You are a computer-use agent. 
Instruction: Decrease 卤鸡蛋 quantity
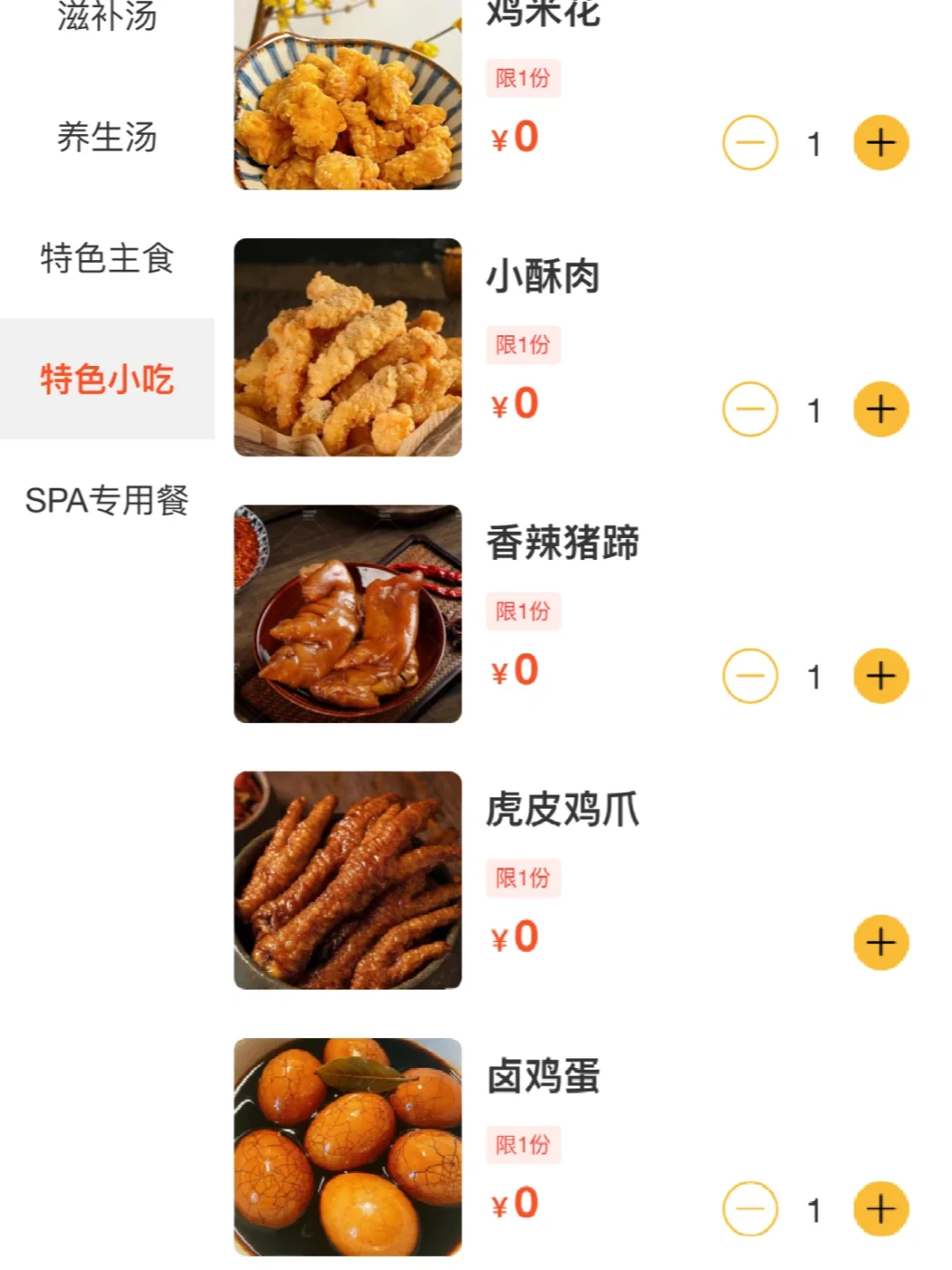pyautogui.click(x=750, y=1209)
